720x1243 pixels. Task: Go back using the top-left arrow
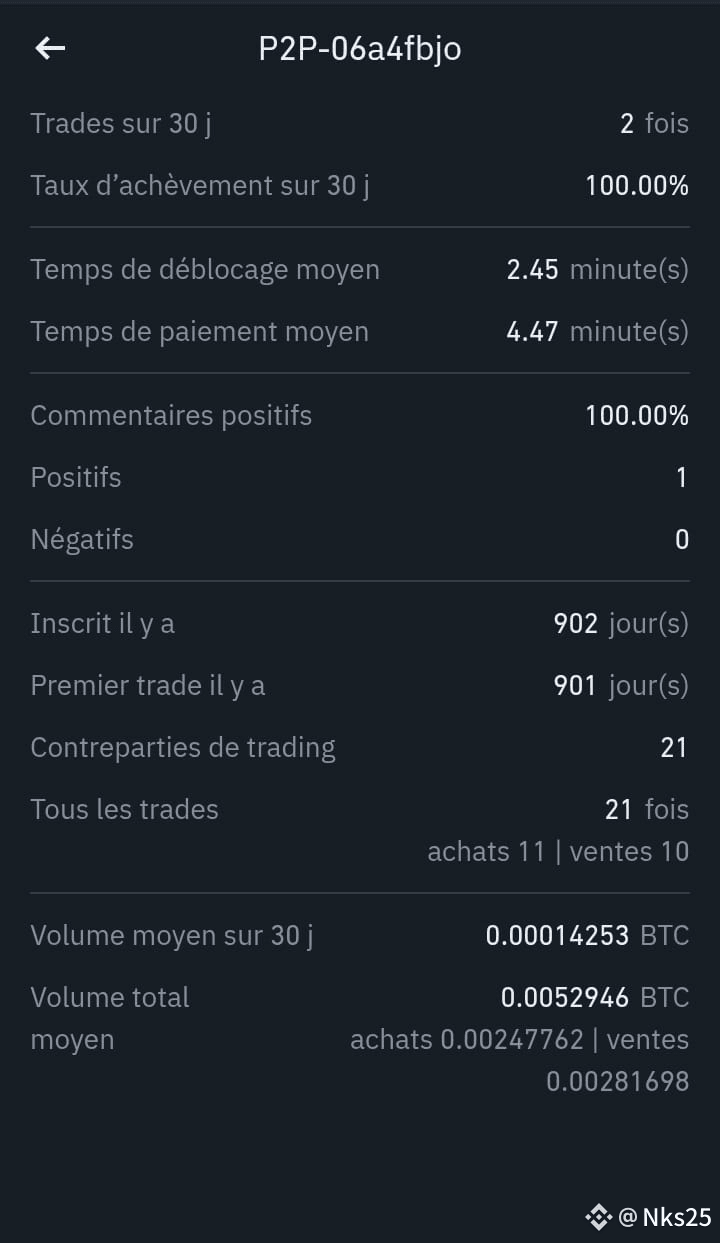(x=50, y=48)
